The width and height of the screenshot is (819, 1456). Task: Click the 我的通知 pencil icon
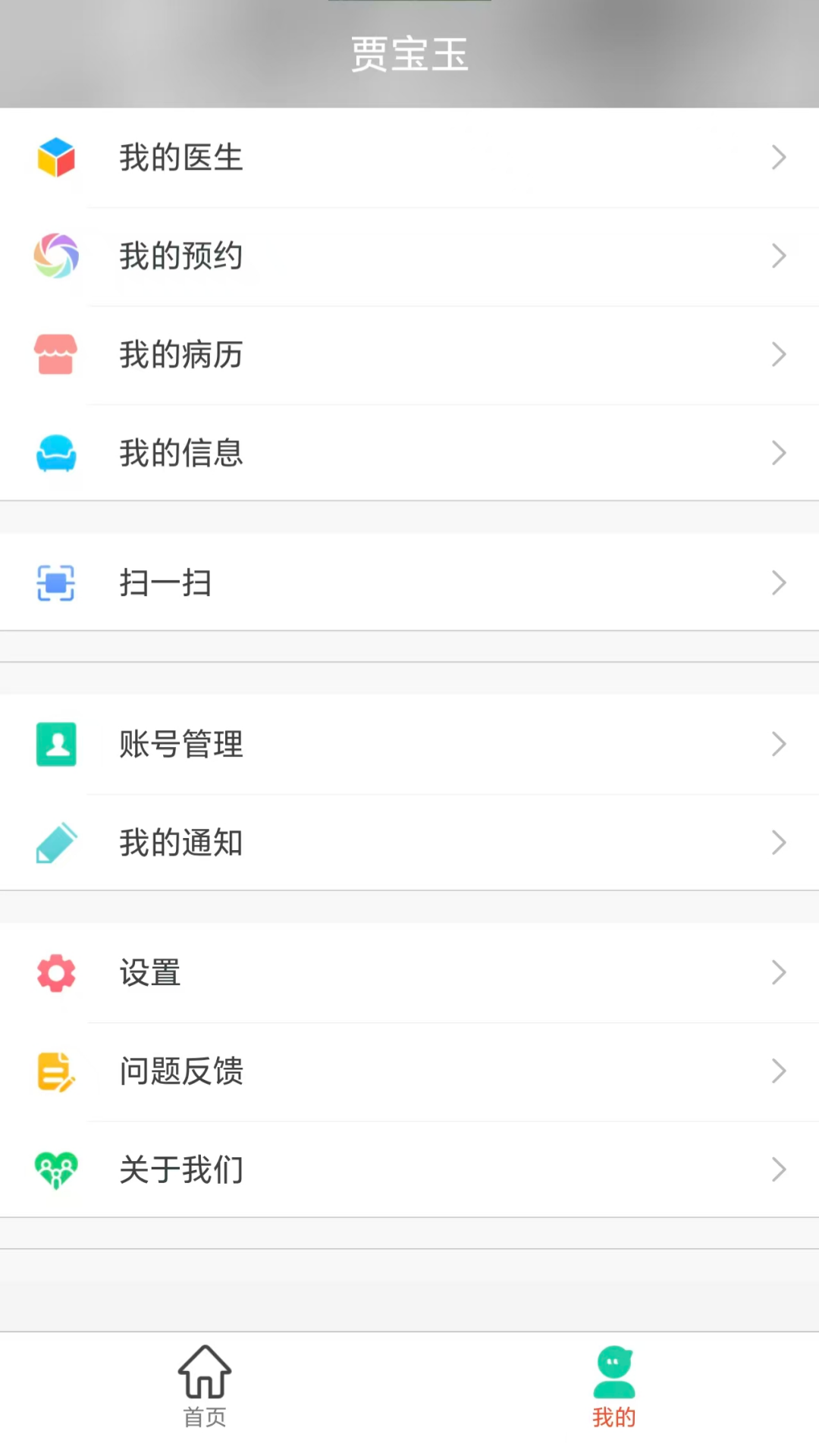click(56, 843)
